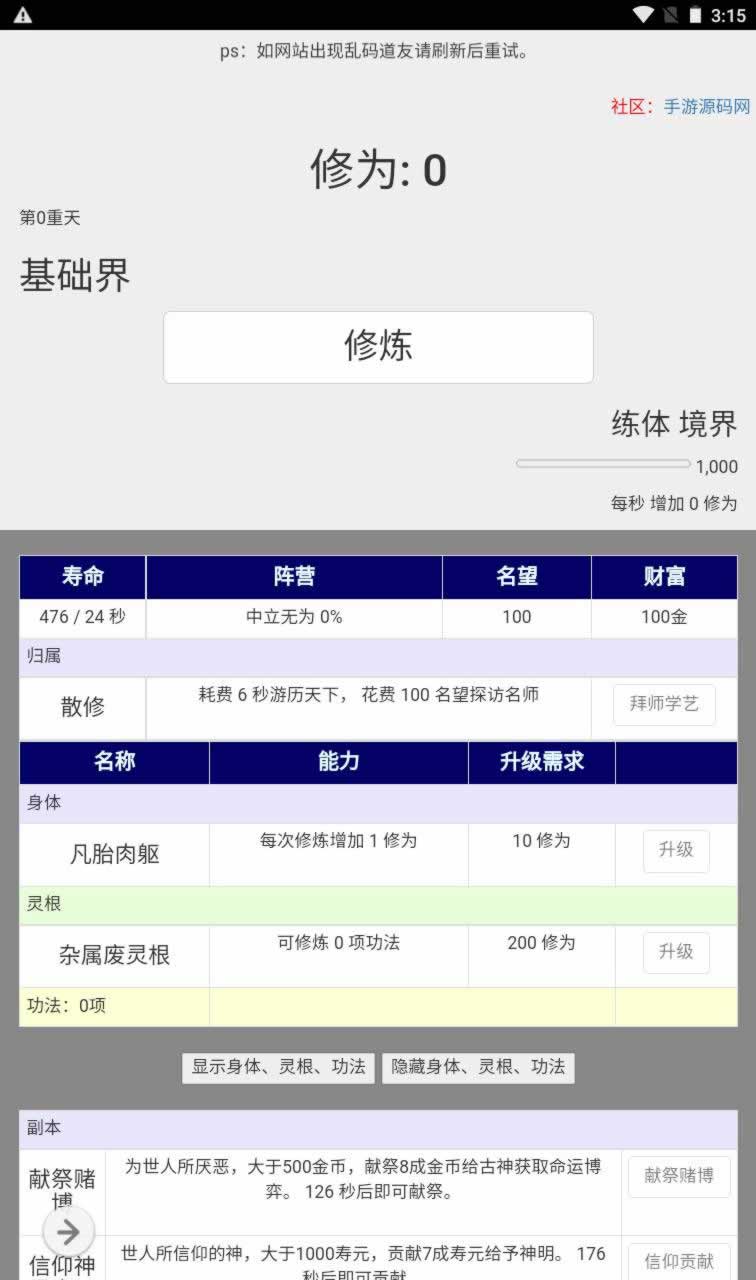Tap the 修炼 cultivate button
The width and height of the screenshot is (756, 1280).
378,347
